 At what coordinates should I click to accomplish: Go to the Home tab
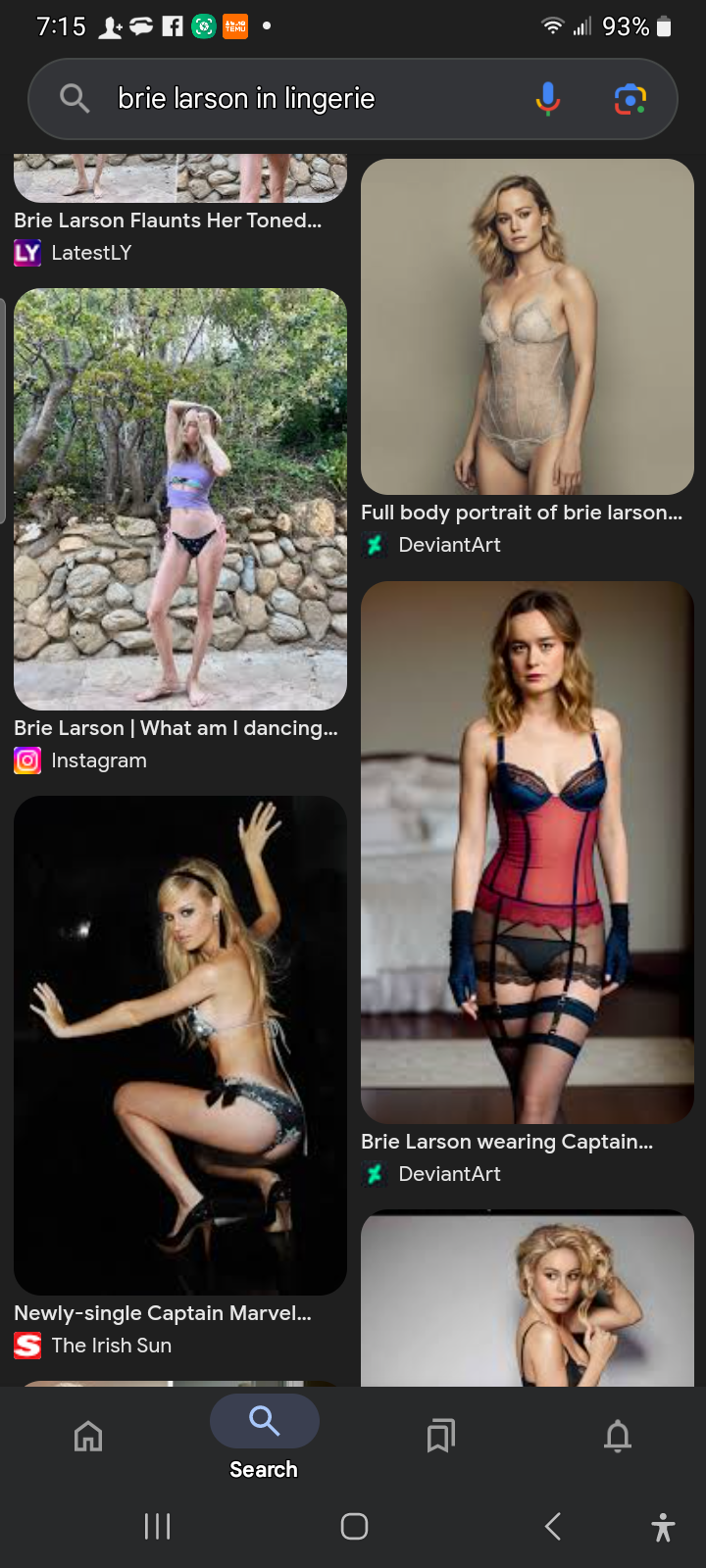88,1437
